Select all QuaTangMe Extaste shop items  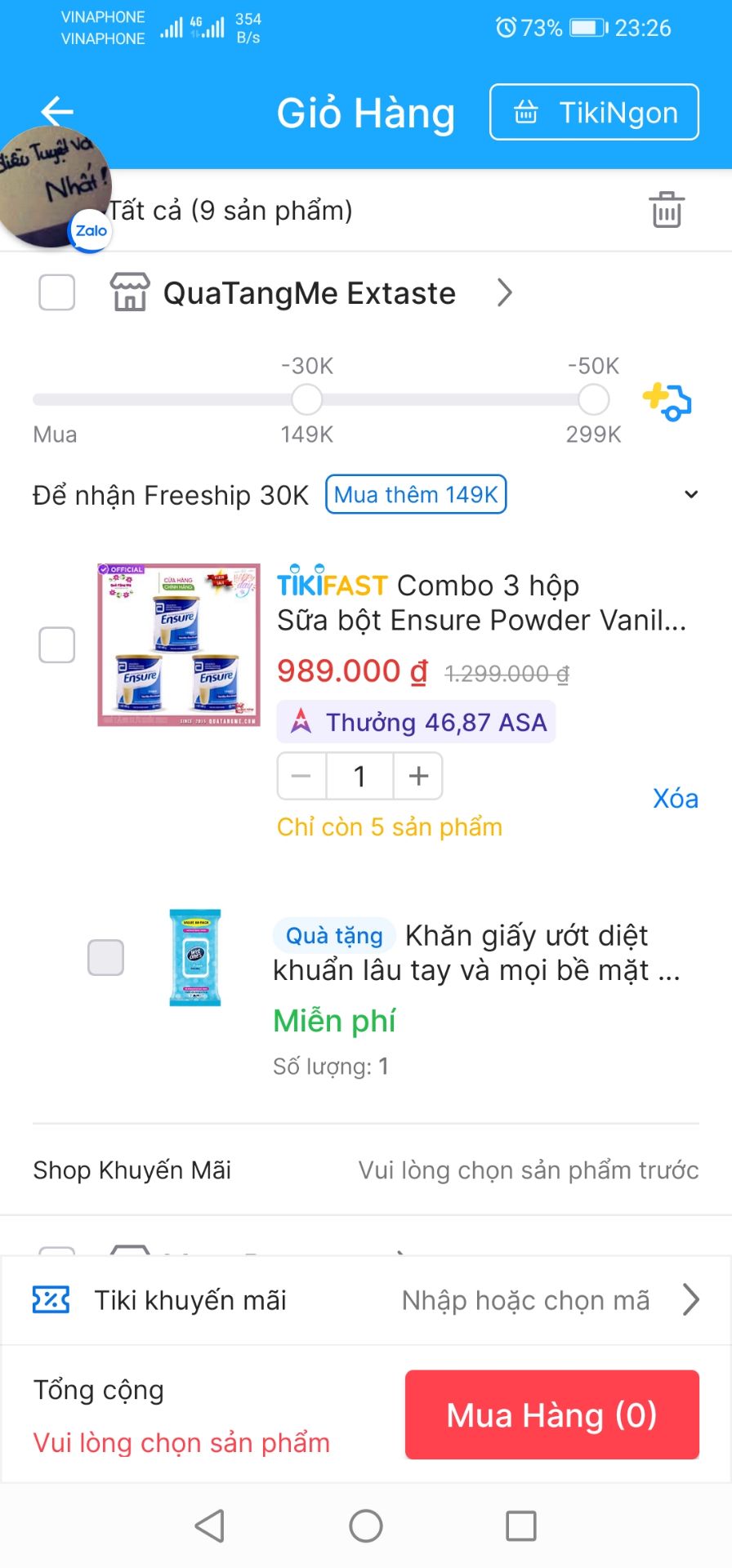[57, 292]
